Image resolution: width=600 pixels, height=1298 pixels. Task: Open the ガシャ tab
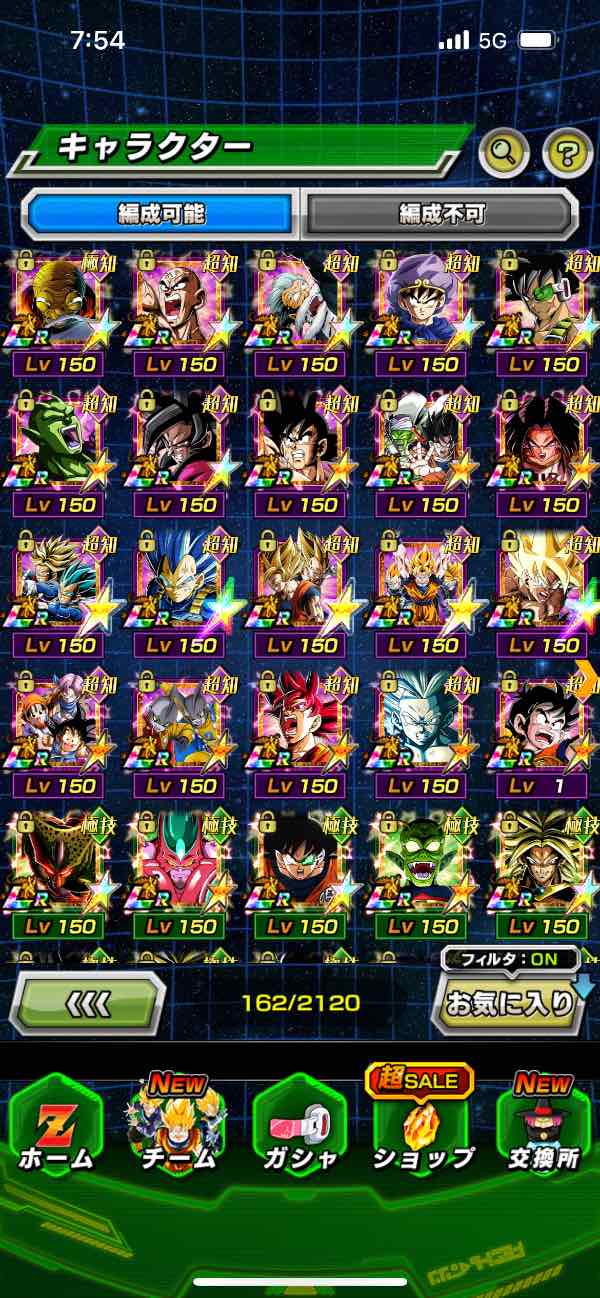click(300, 1129)
